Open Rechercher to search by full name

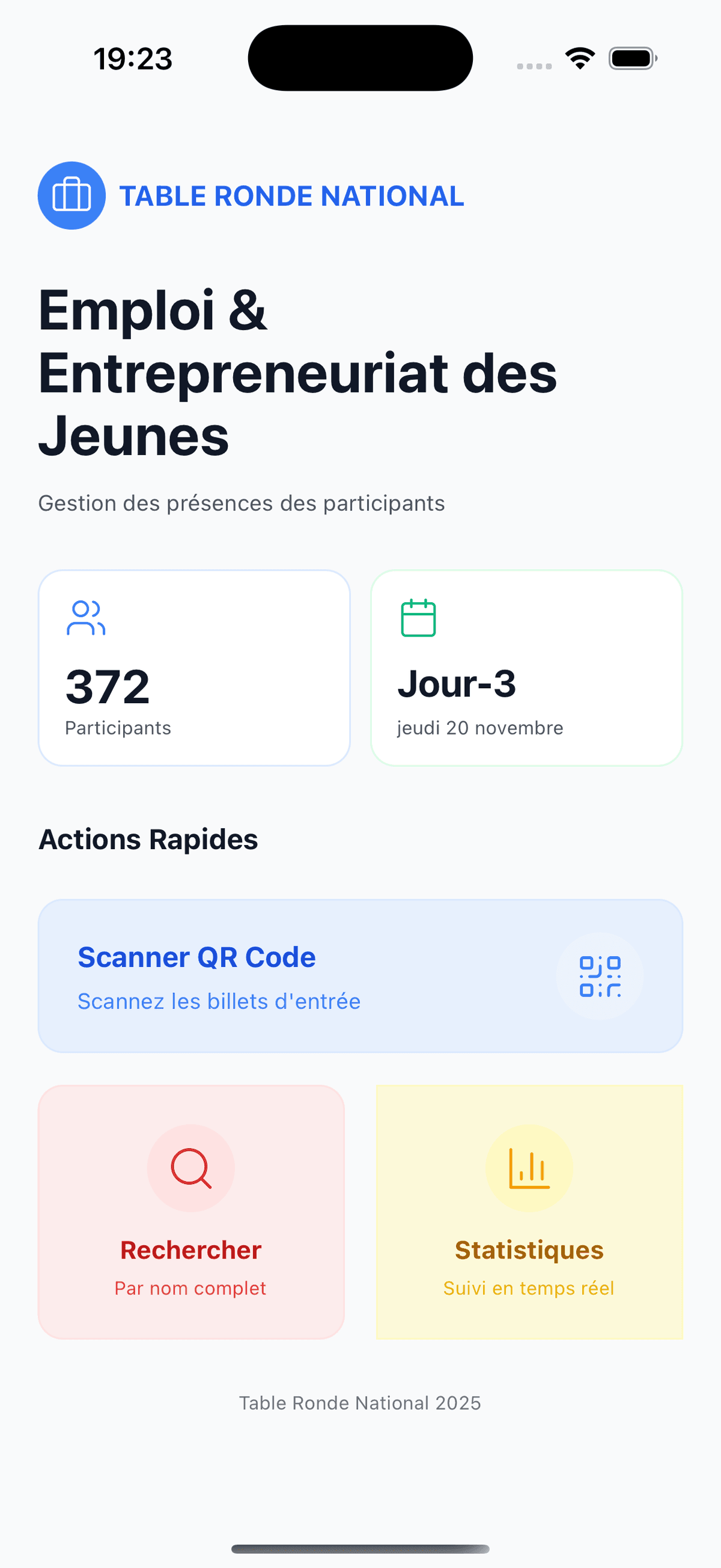pos(191,1211)
